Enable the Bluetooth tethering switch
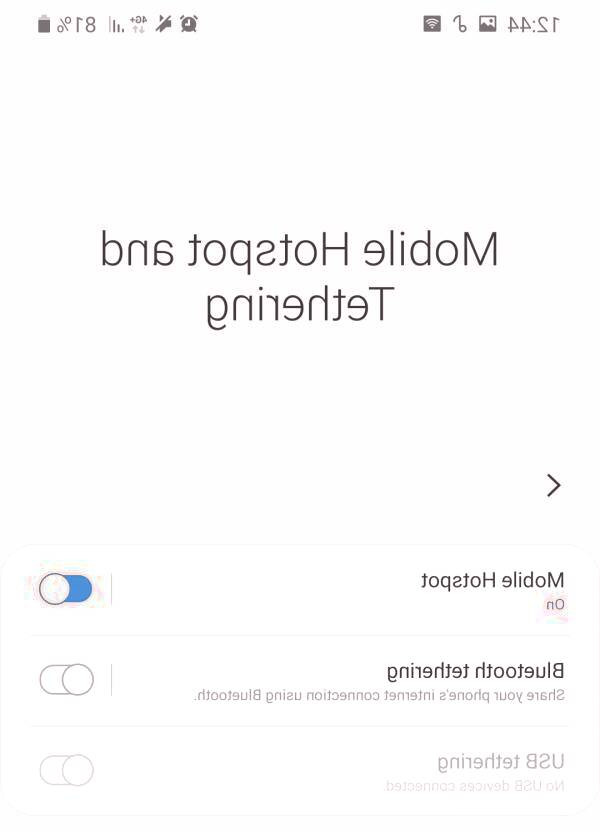Viewport: 600px width, 832px height. [66, 680]
